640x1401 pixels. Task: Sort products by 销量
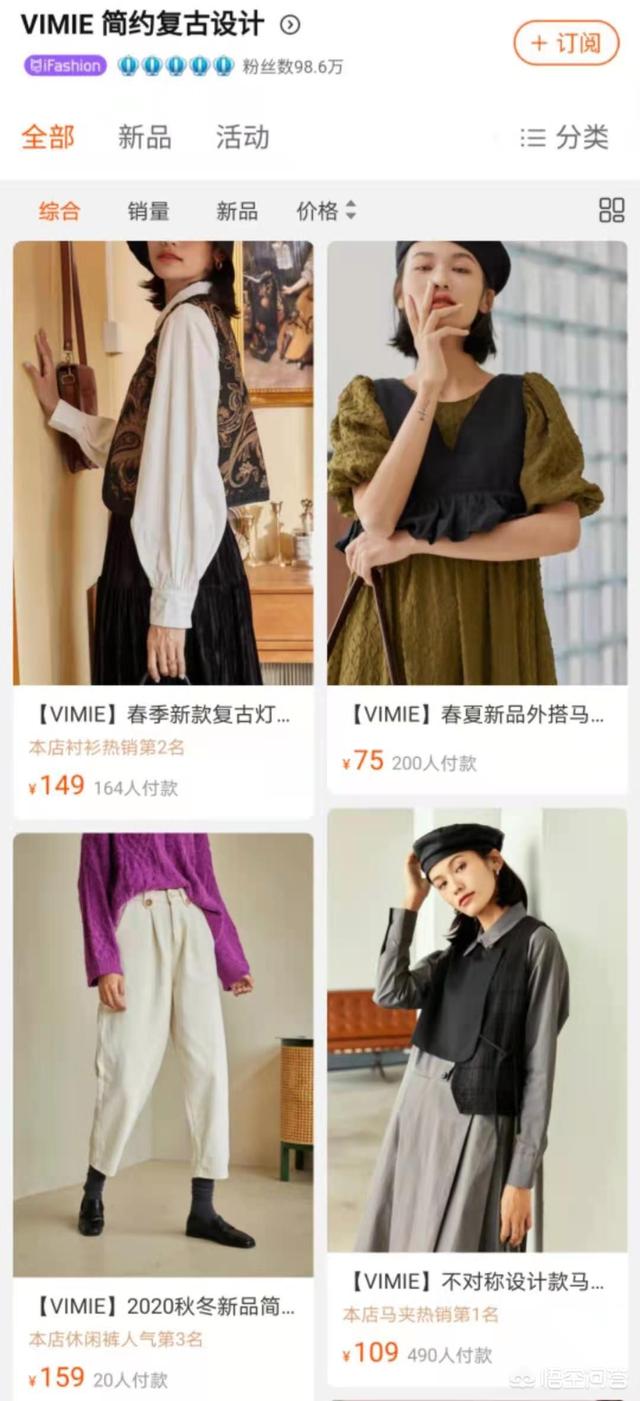[148, 211]
